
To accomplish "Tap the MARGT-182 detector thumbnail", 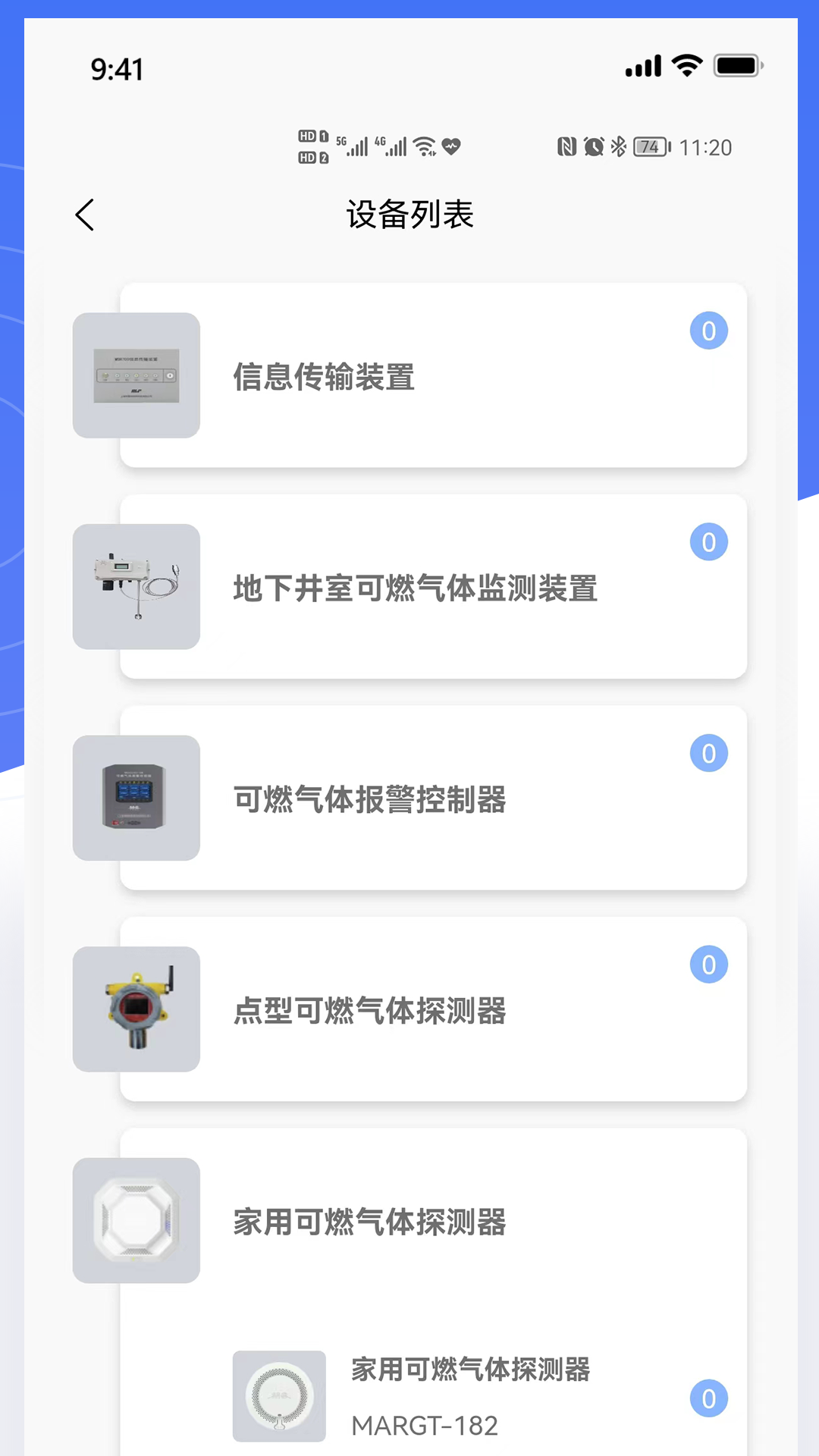I will [x=279, y=1397].
